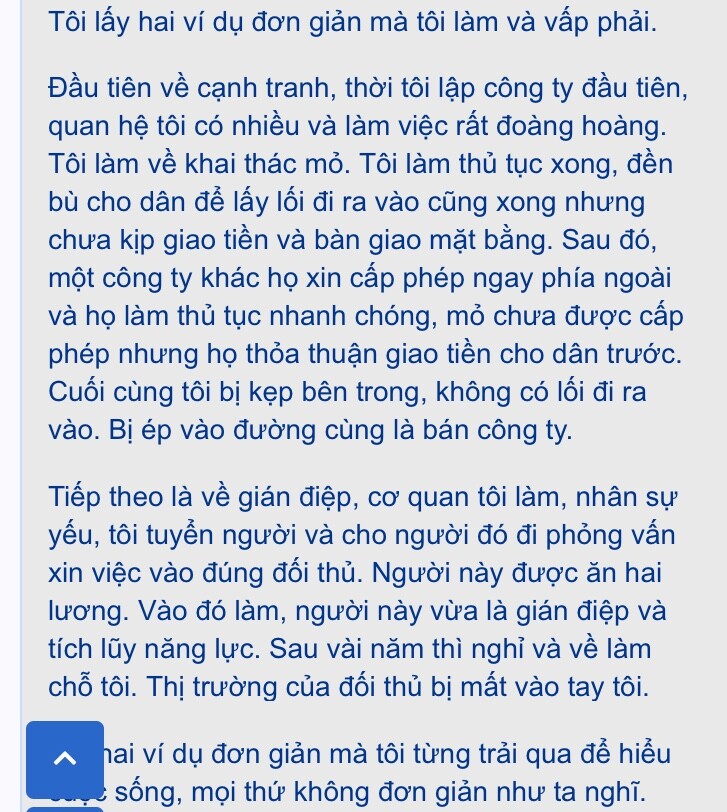The height and width of the screenshot is (812, 727).
Task: Tap the scroll-to-top arrow button
Action: point(65,759)
